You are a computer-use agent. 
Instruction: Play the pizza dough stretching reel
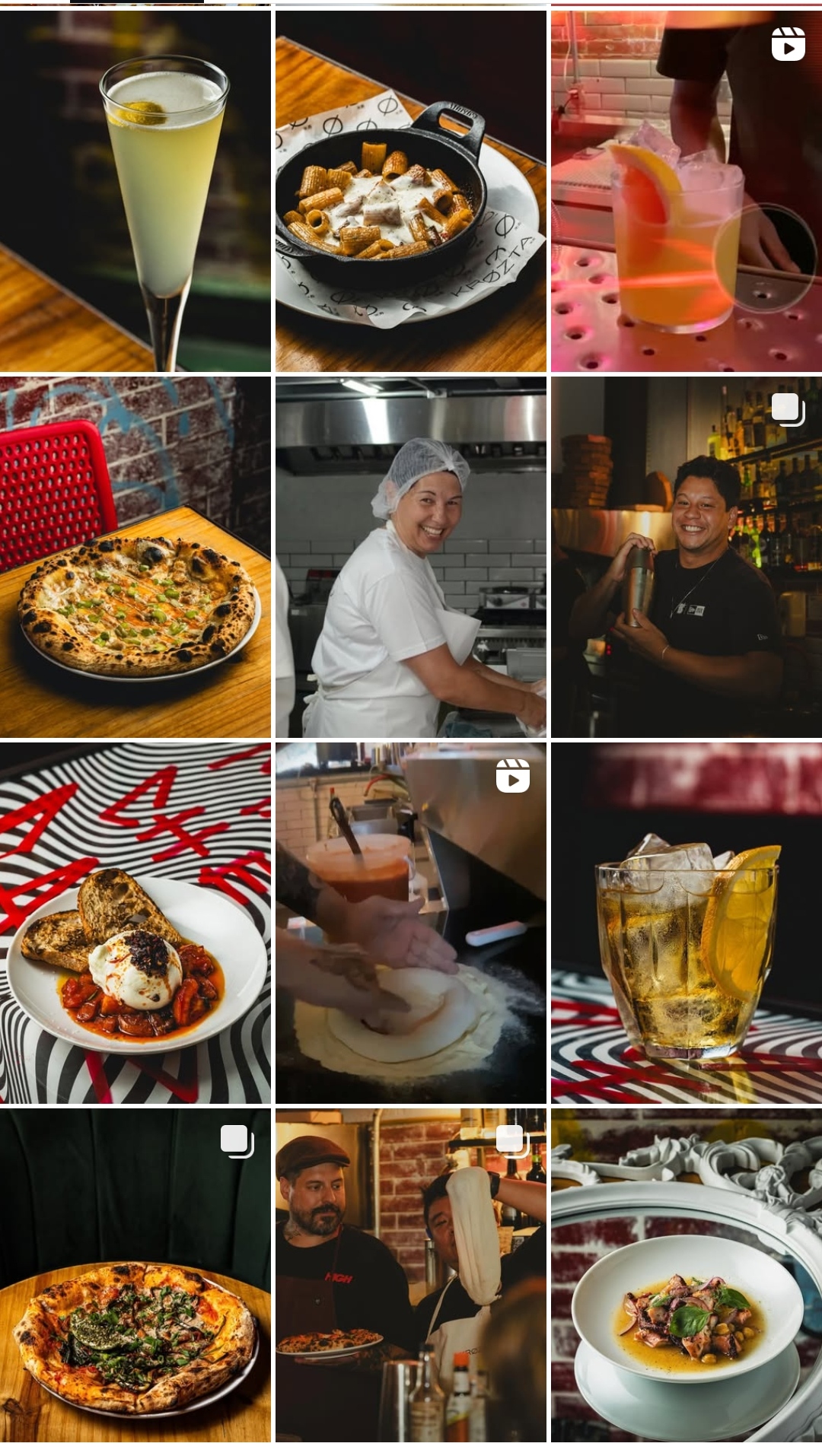[411, 923]
